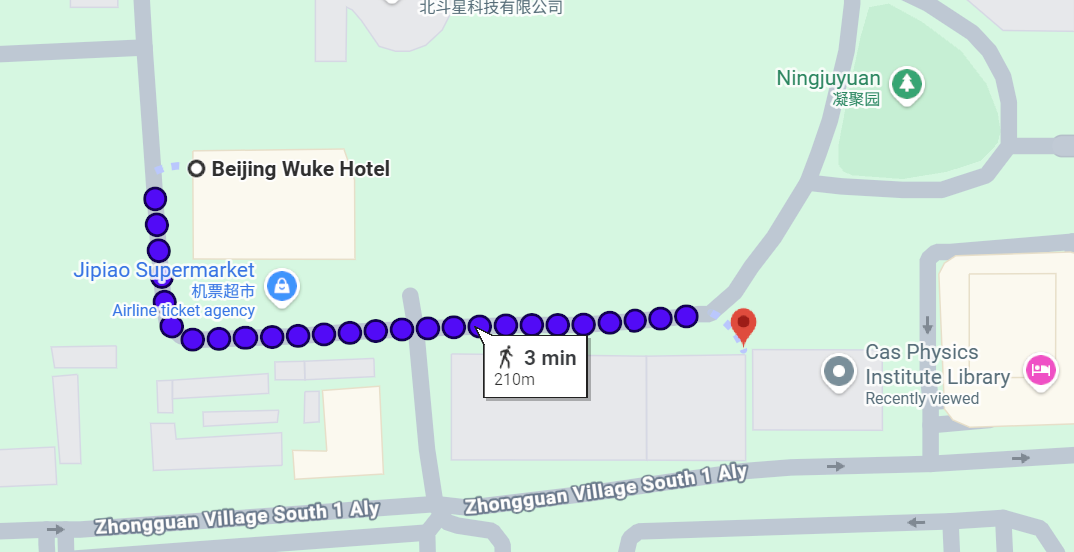
Task: Open the pink hotel pin near the library
Action: pos(1040,370)
